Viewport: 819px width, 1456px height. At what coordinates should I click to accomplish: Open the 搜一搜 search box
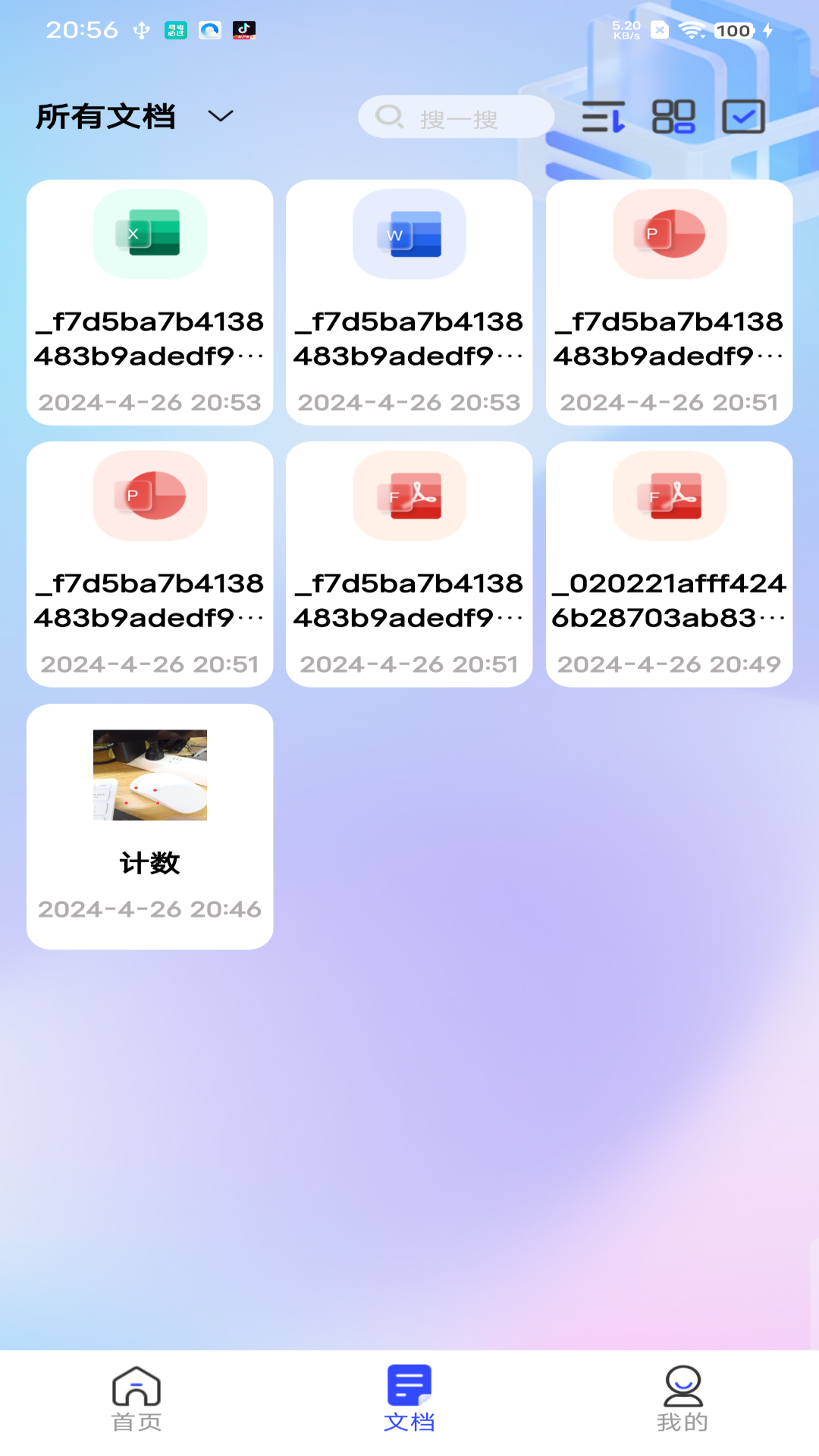[x=456, y=117]
